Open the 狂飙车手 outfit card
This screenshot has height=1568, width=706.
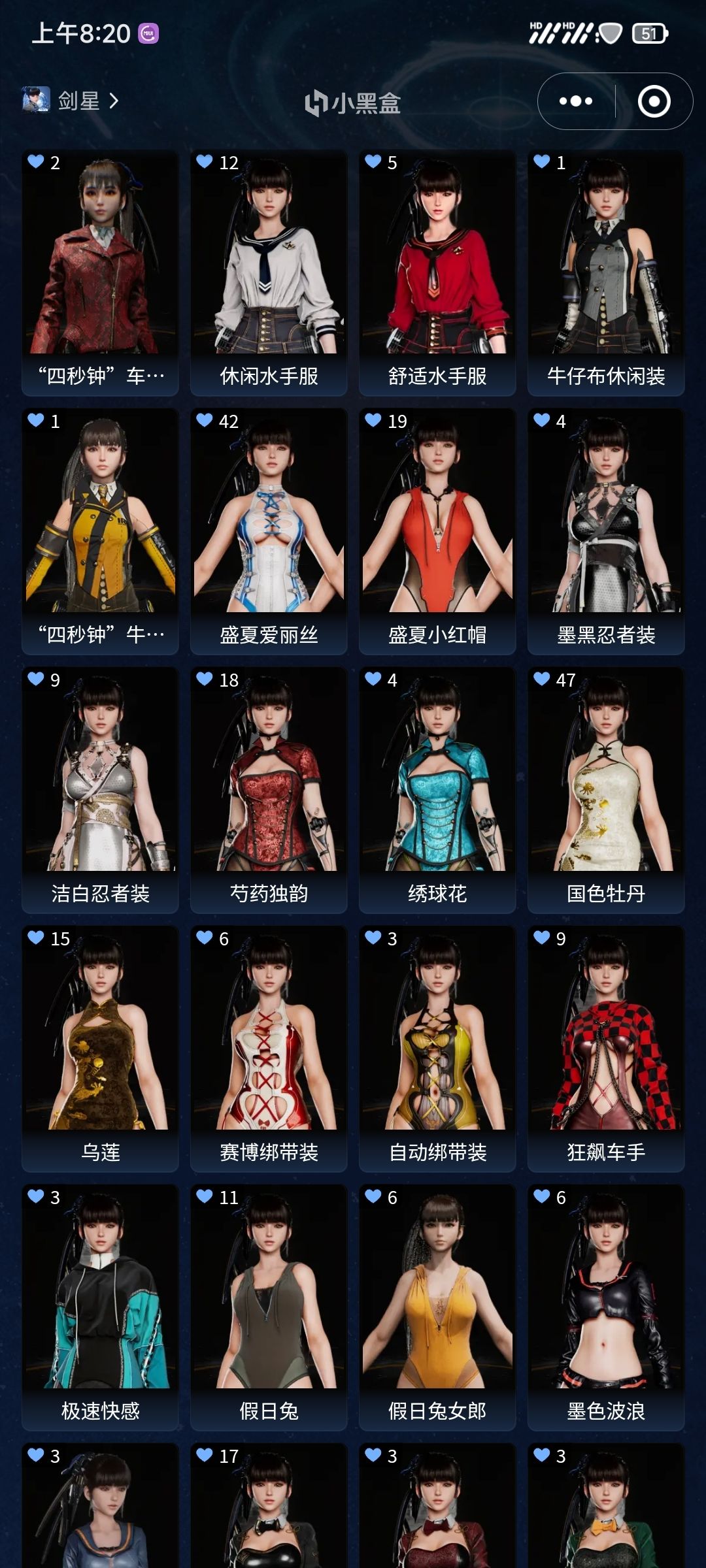tap(606, 1048)
